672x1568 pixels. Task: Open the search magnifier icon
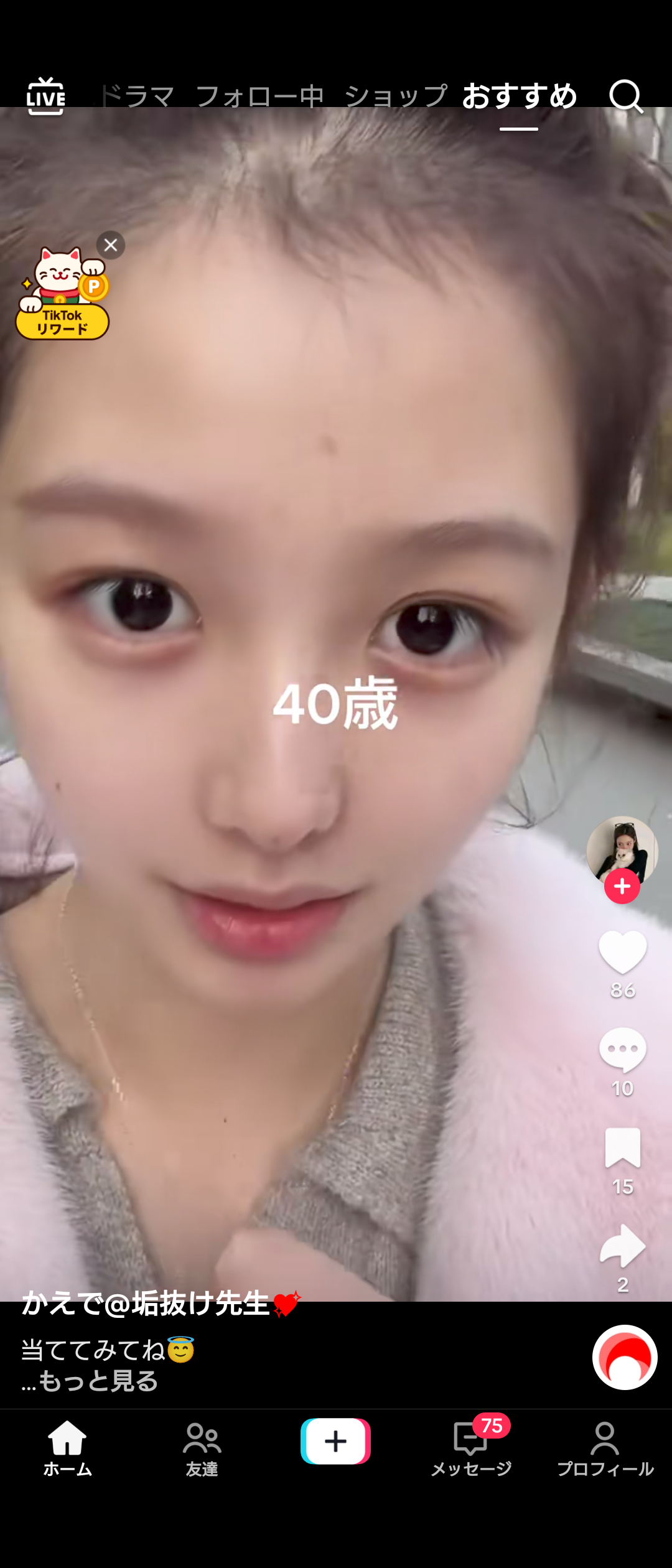[x=625, y=96]
